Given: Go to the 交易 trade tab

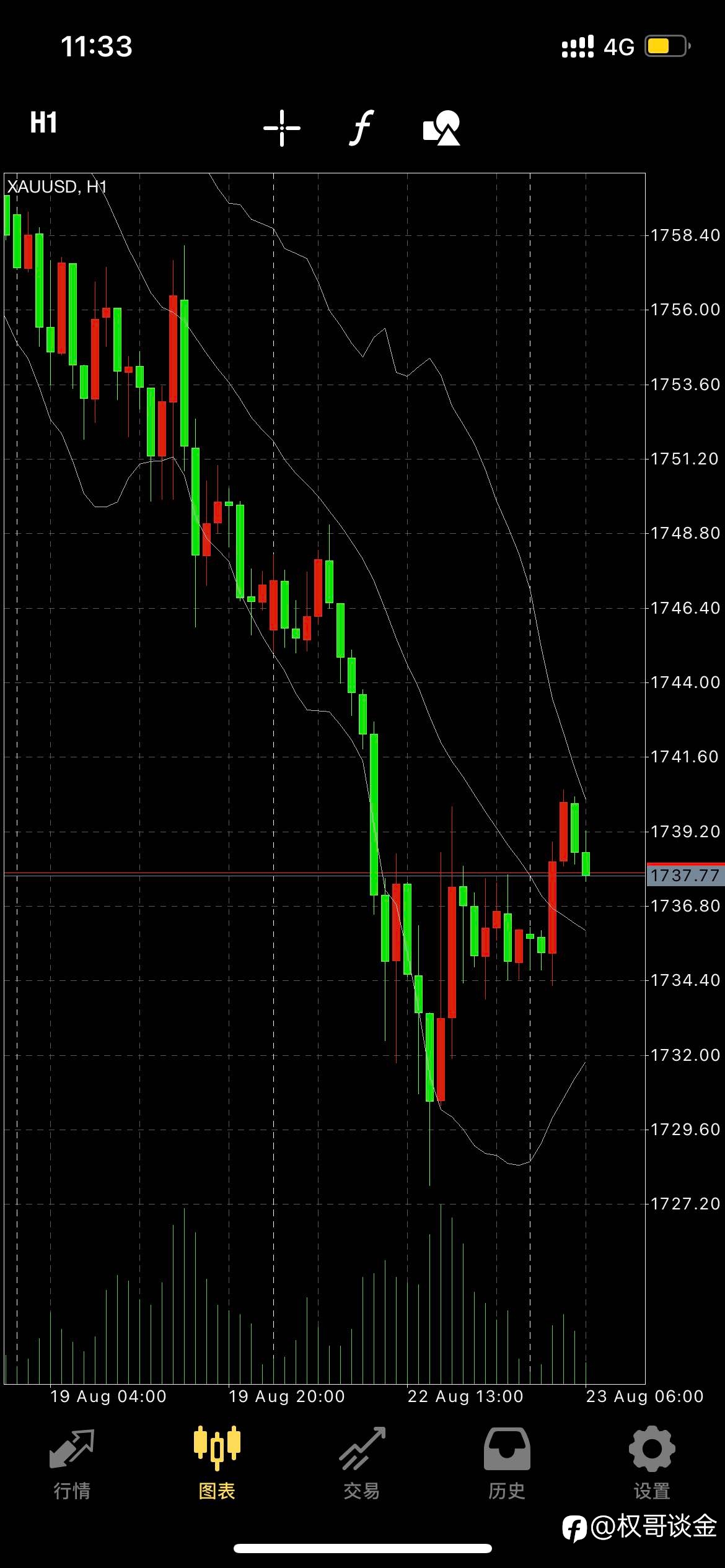Looking at the screenshot, I should 362,1464.
